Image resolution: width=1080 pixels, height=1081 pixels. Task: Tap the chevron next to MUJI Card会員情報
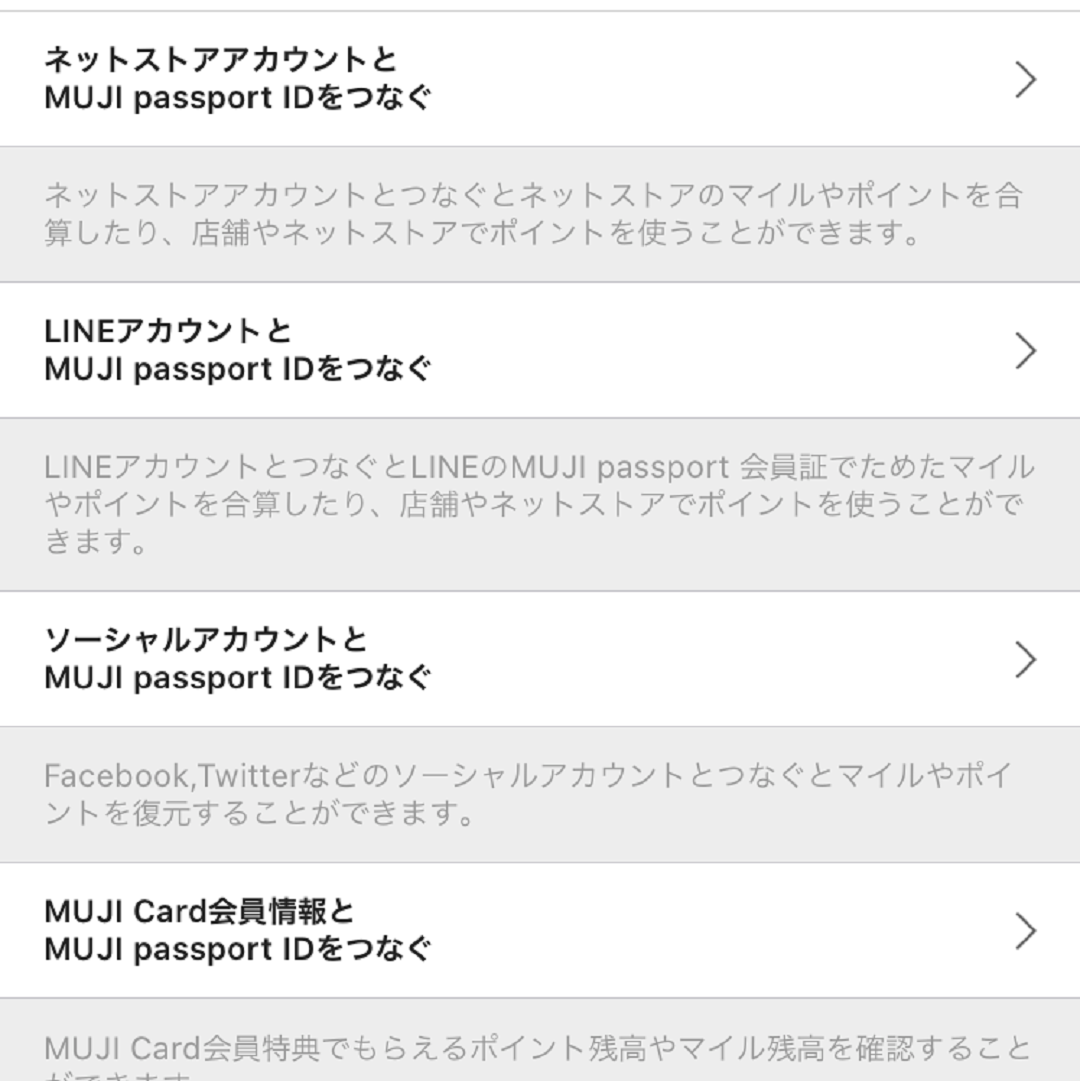click(1027, 932)
